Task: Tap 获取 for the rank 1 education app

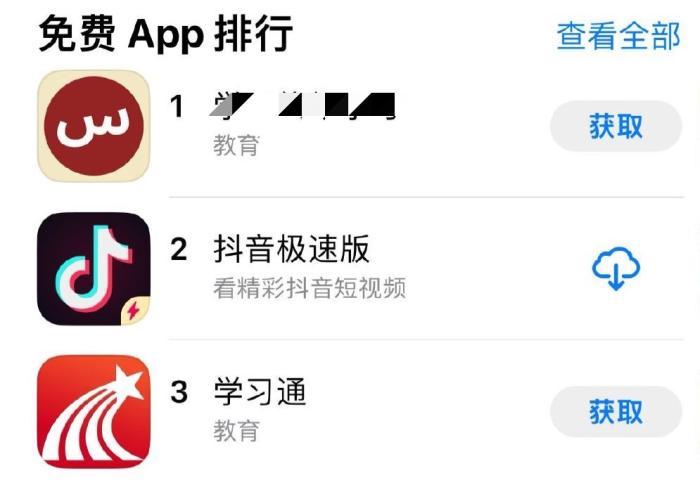Action: (615, 127)
